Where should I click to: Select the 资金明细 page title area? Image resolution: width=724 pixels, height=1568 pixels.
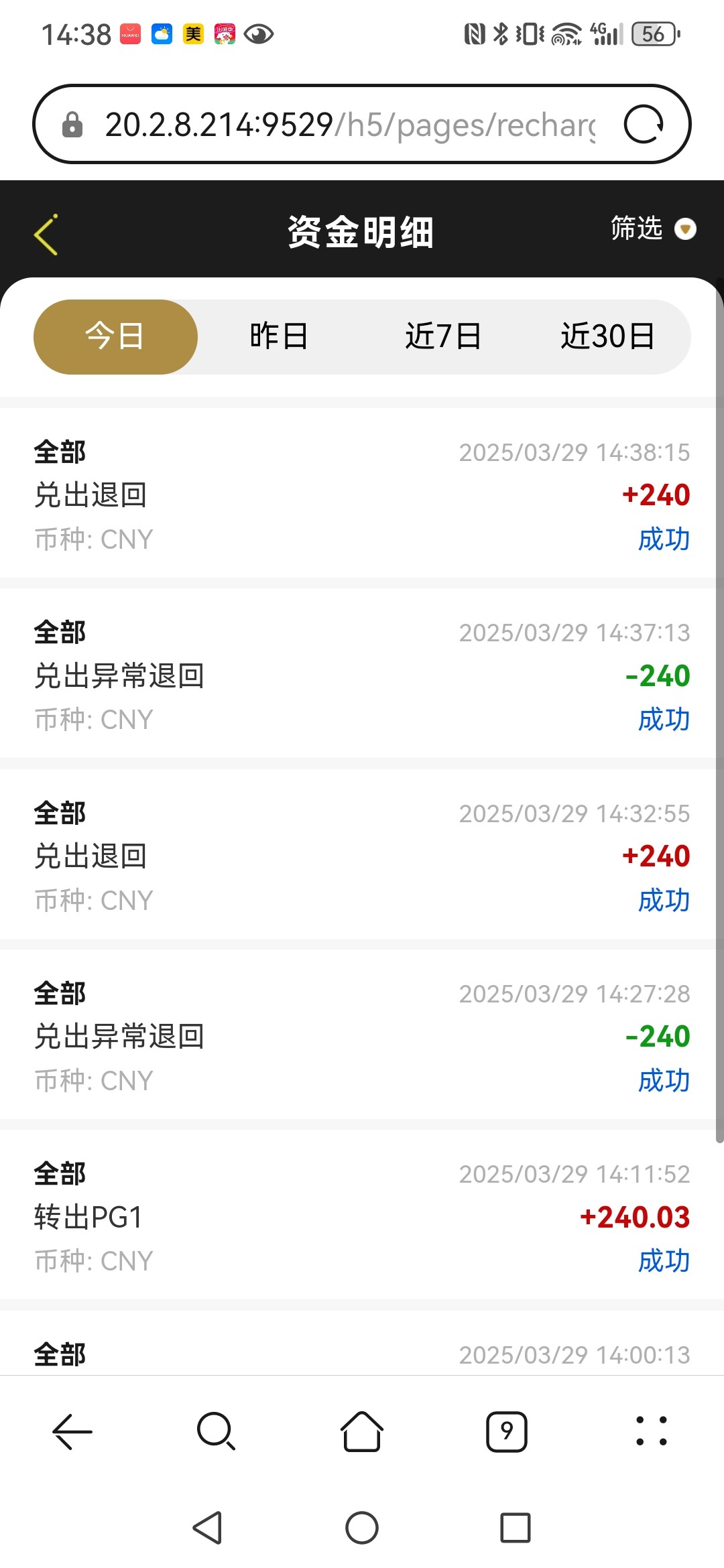361,231
